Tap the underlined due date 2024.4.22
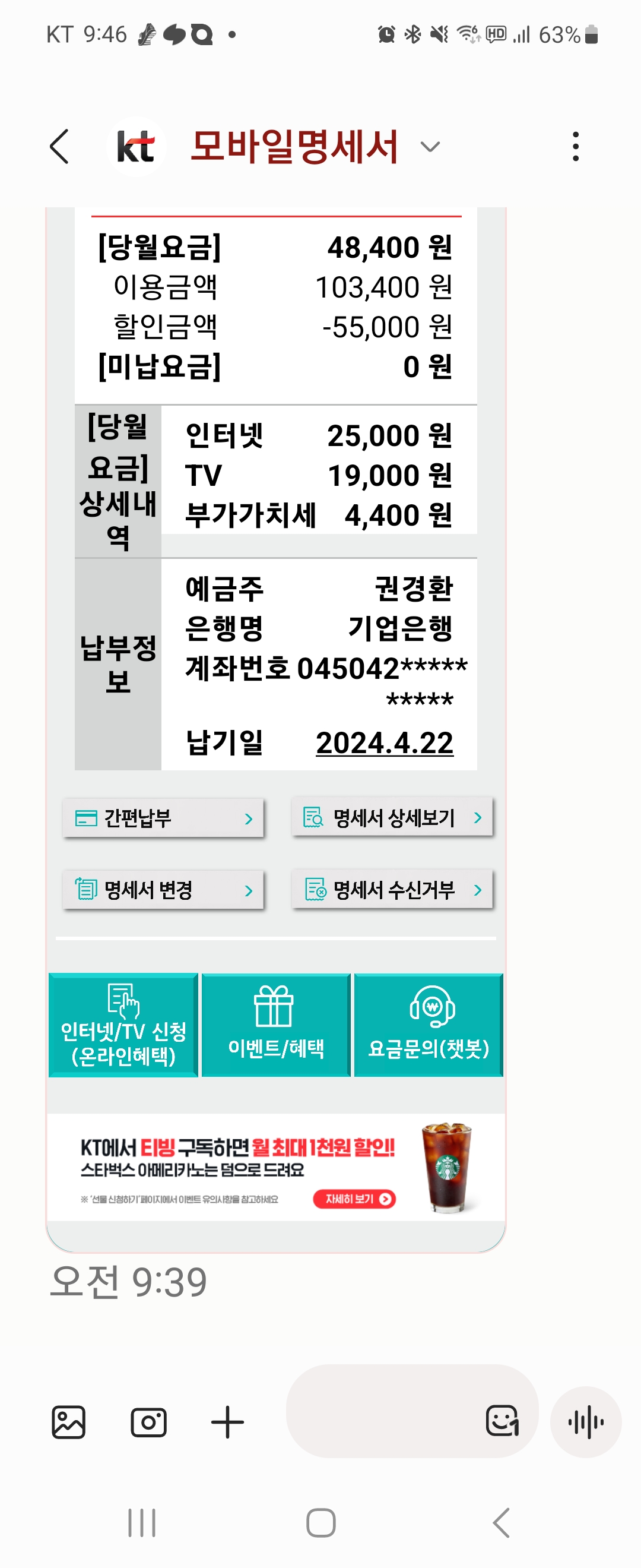Image resolution: width=641 pixels, height=1568 pixels. [x=385, y=743]
